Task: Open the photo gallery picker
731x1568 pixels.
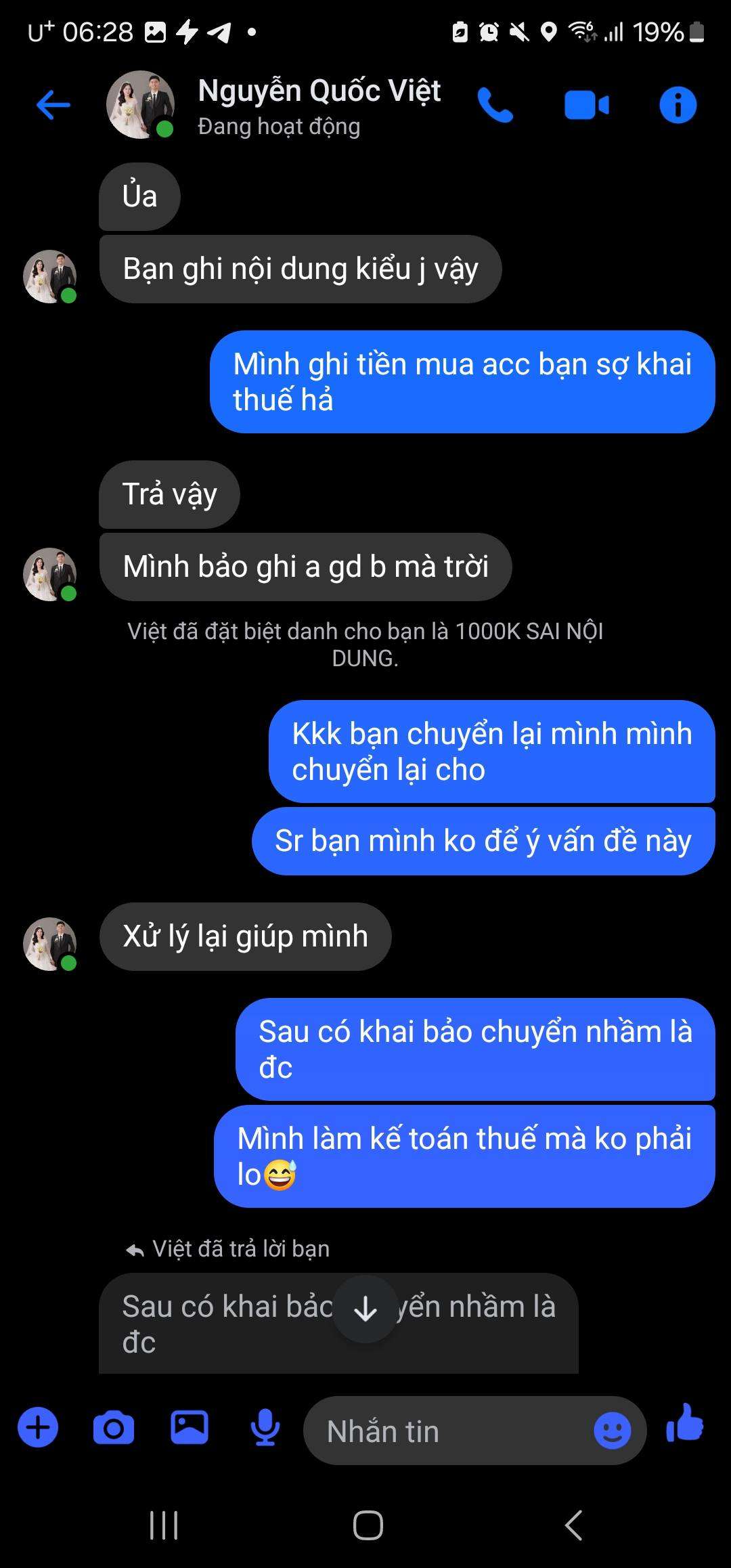Action: [190, 1427]
